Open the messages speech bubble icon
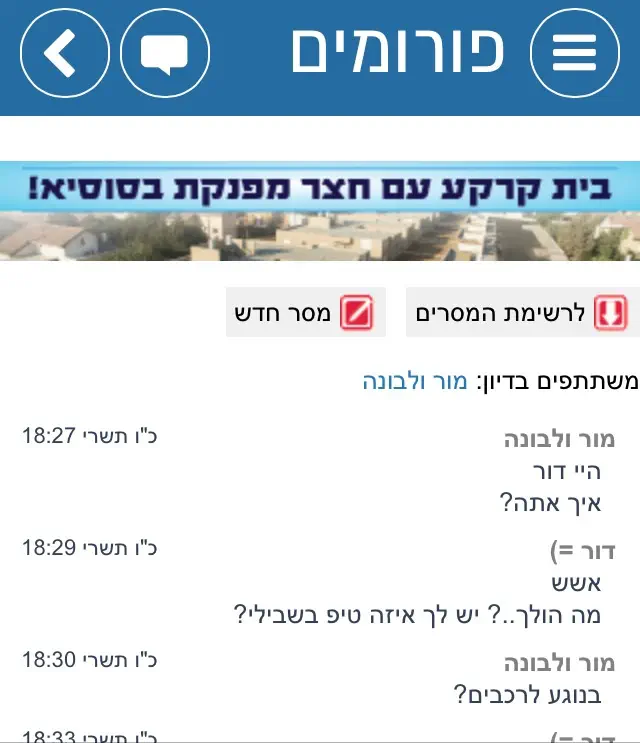The image size is (640, 743). pos(165,53)
